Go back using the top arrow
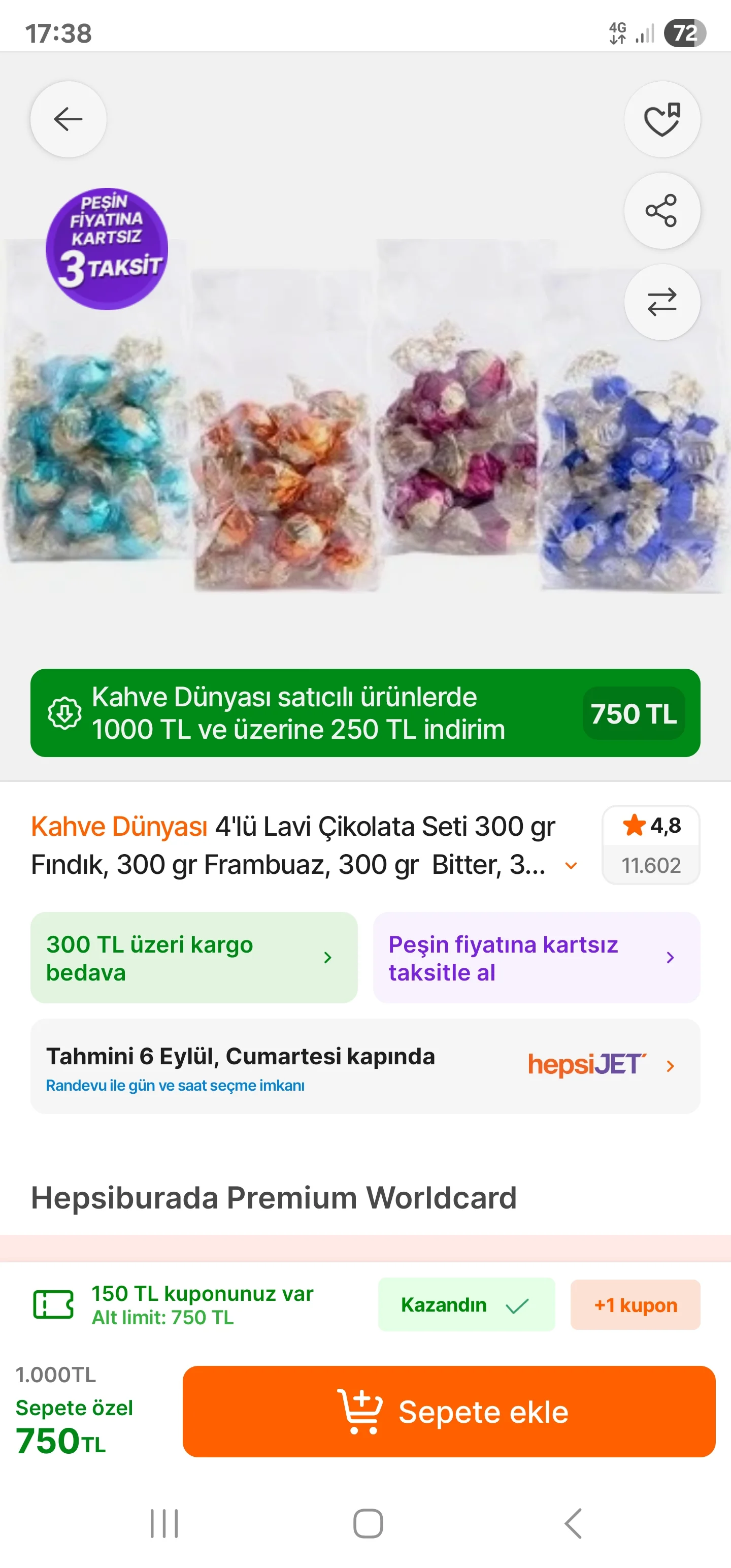 pos(68,119)
